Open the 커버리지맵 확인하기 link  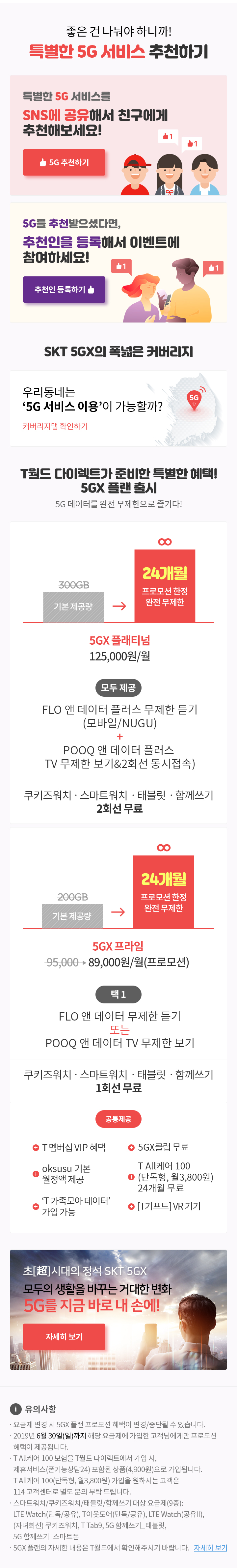tap(55, 426)
